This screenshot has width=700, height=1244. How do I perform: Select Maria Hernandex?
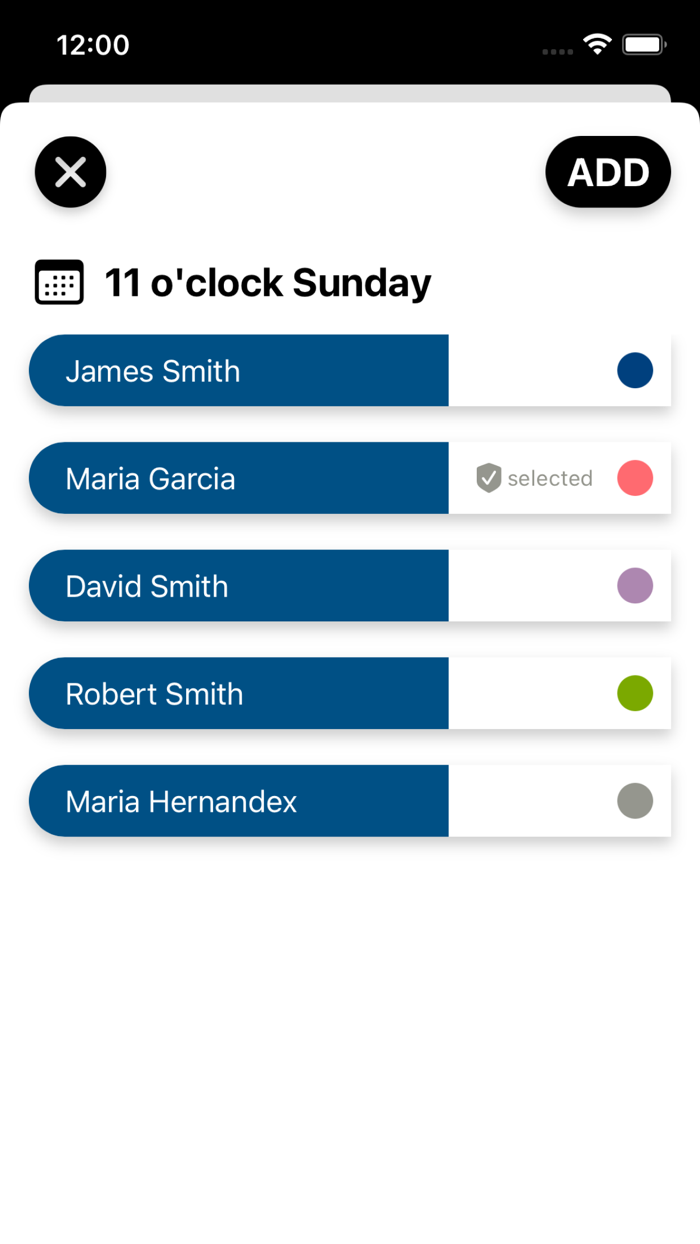pyautogui.click(x=240, y=801)
